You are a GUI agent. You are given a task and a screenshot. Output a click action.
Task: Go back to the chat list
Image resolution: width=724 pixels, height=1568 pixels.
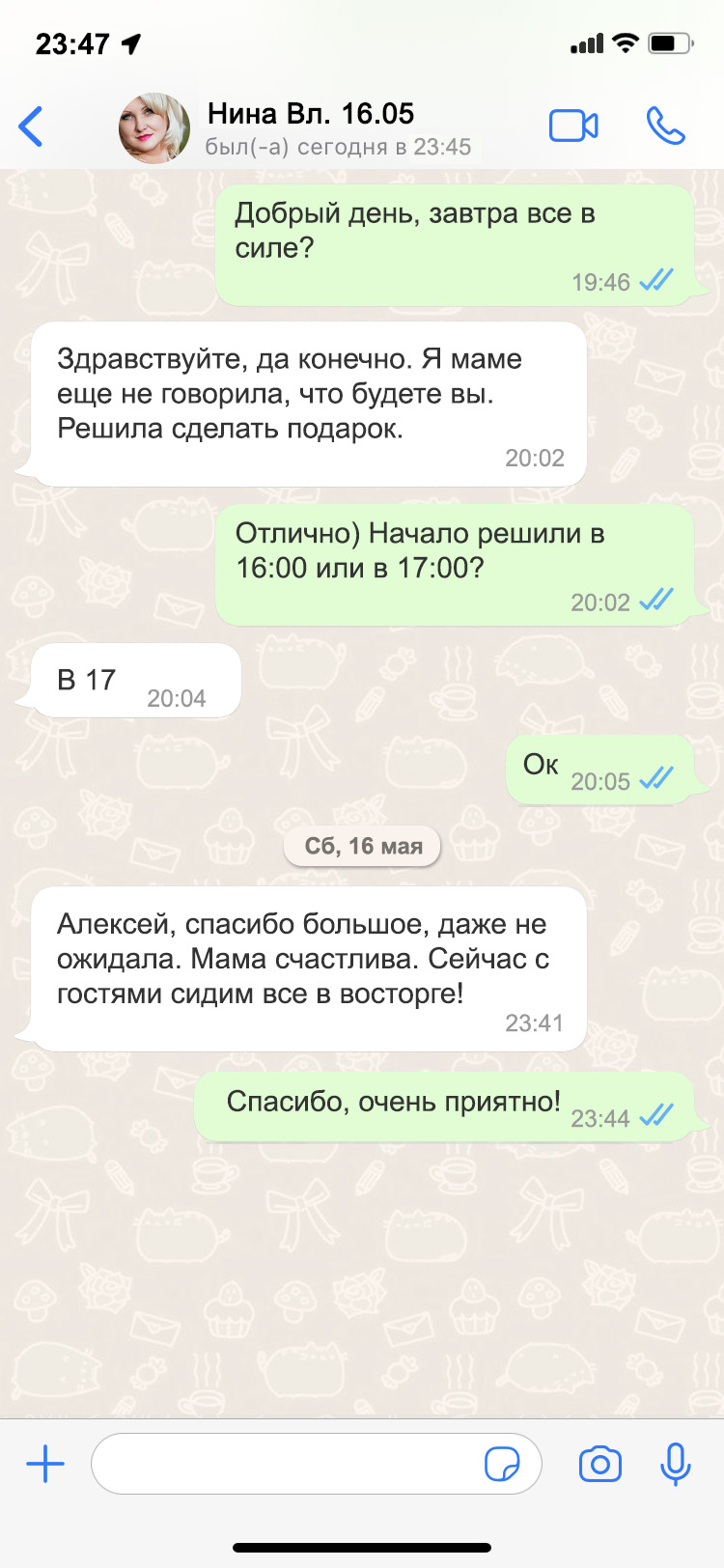(x=31, y=126)
